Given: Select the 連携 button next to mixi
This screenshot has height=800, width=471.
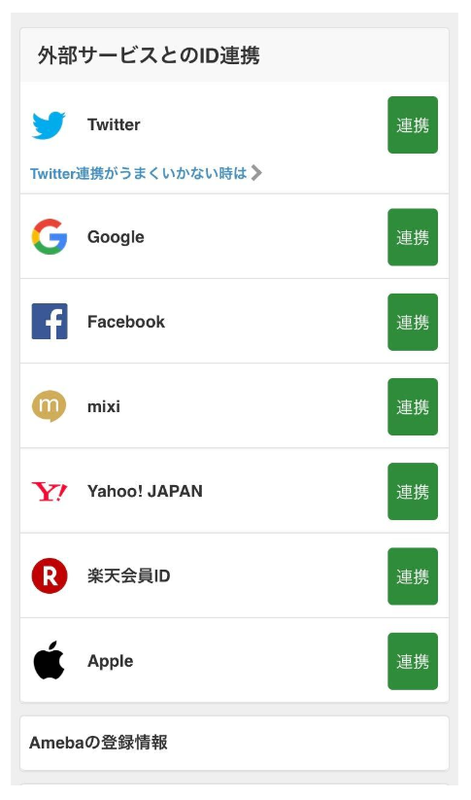Looking at the screenshot, I should [412, 407].
